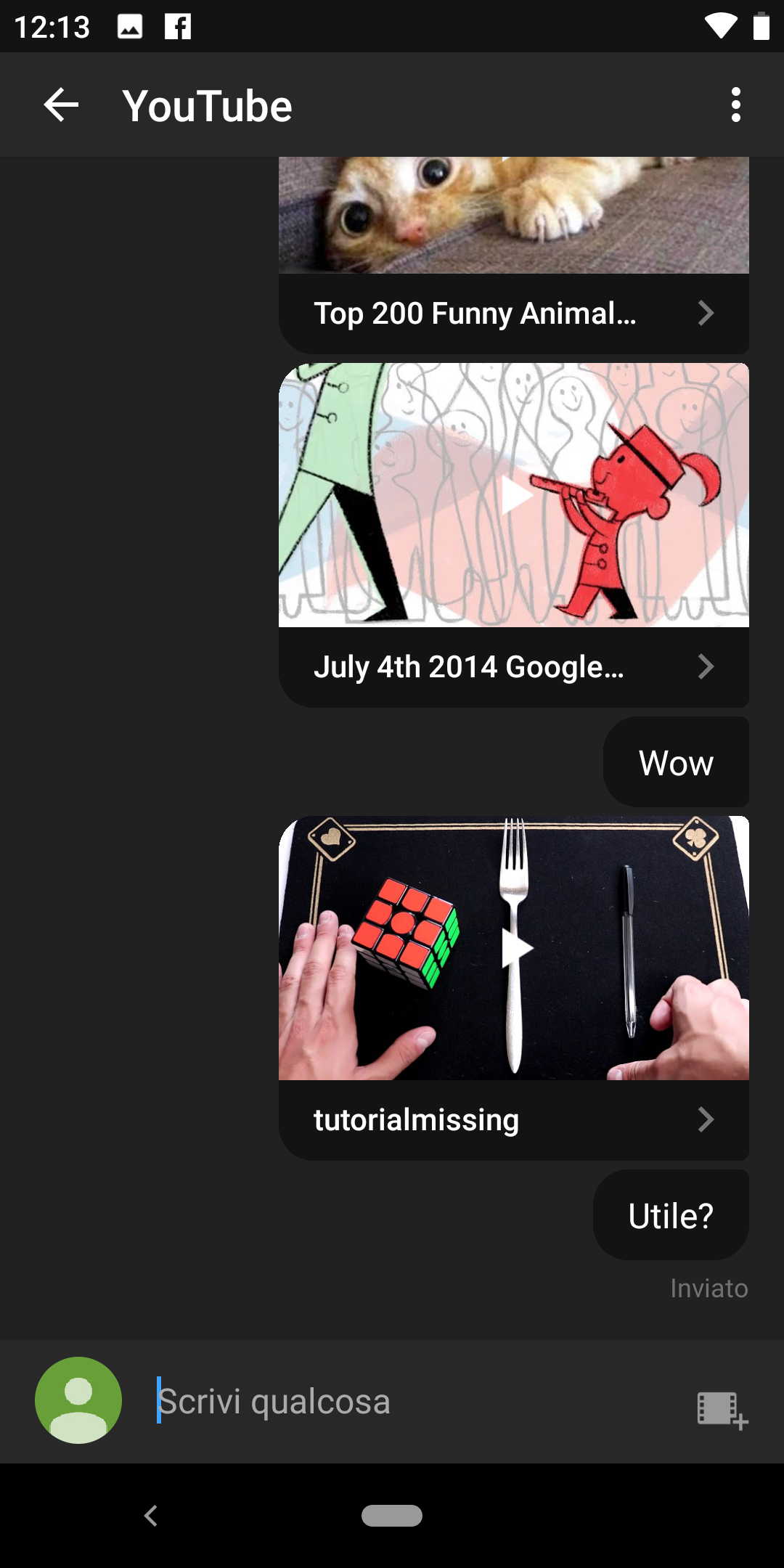Go back using the arrow icon
Image resolution: width=784 pixels, height=1568 pixels.
61,105
